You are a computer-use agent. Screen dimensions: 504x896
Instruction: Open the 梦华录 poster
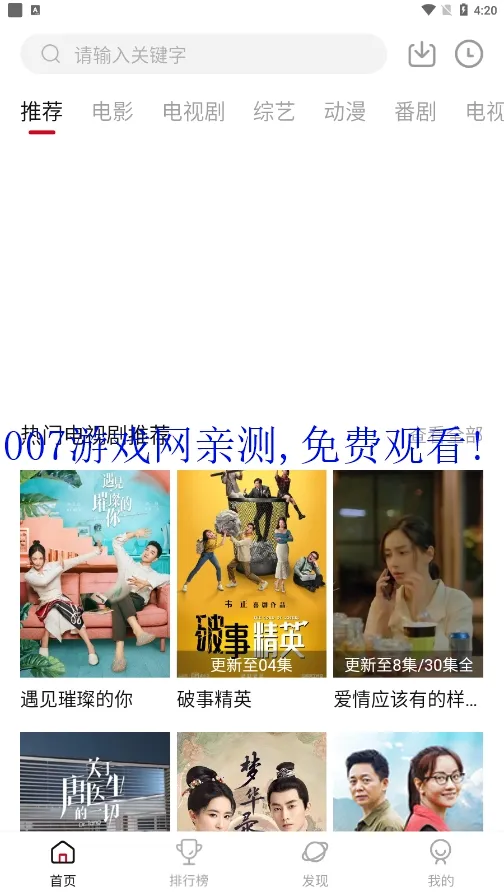click(x=251, y=781)
